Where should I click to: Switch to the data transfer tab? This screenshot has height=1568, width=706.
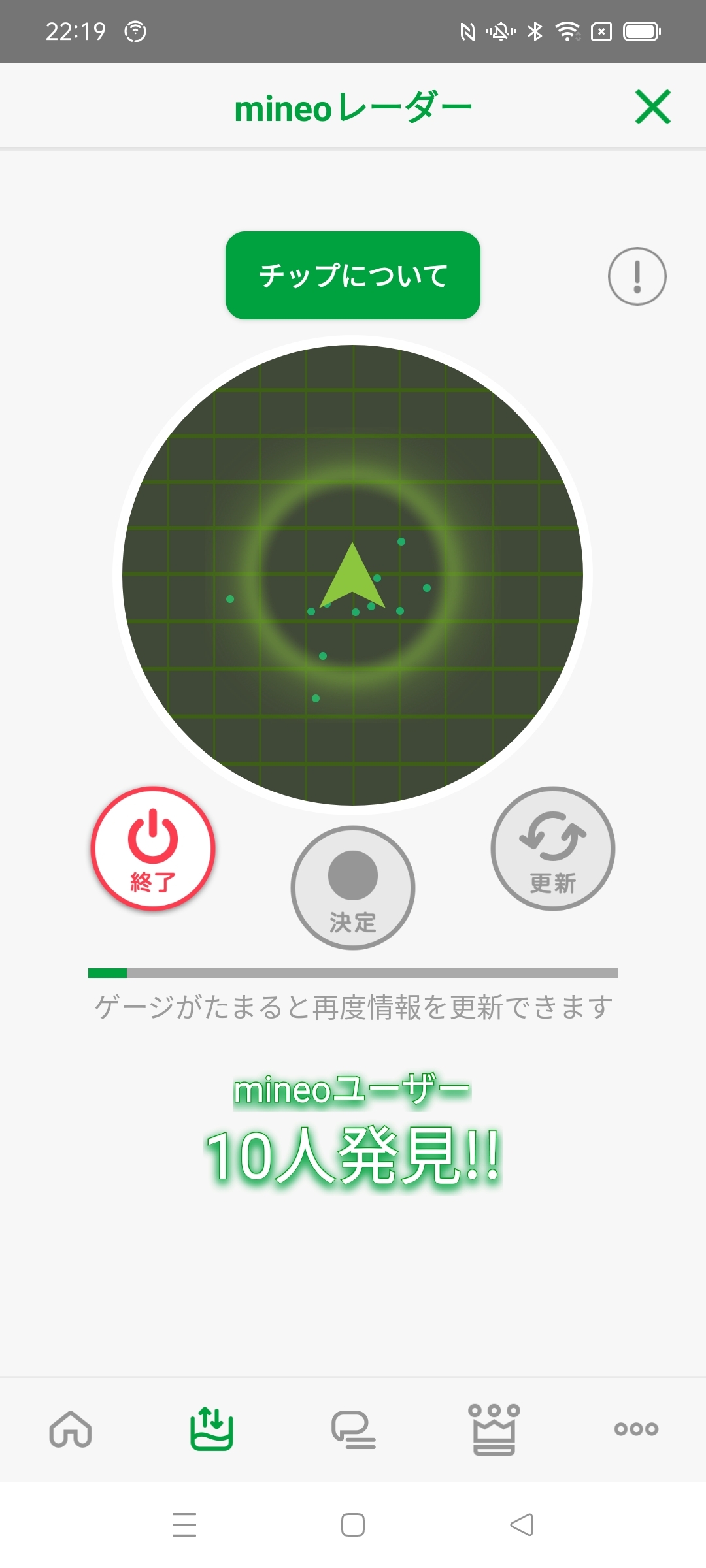click(212, 1429)
